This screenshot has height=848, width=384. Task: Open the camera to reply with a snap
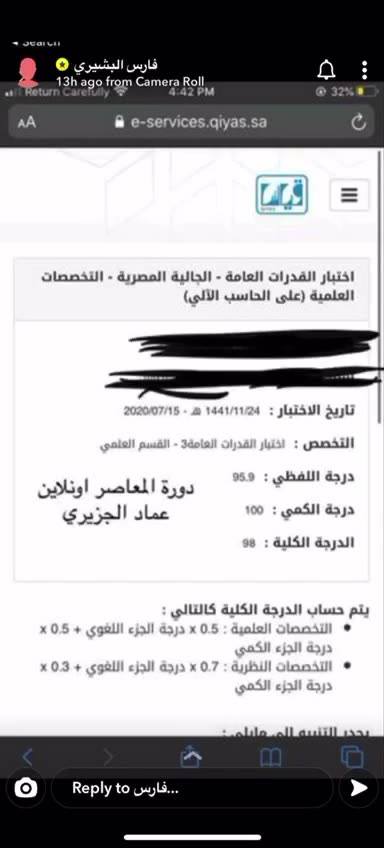point(25,788)
